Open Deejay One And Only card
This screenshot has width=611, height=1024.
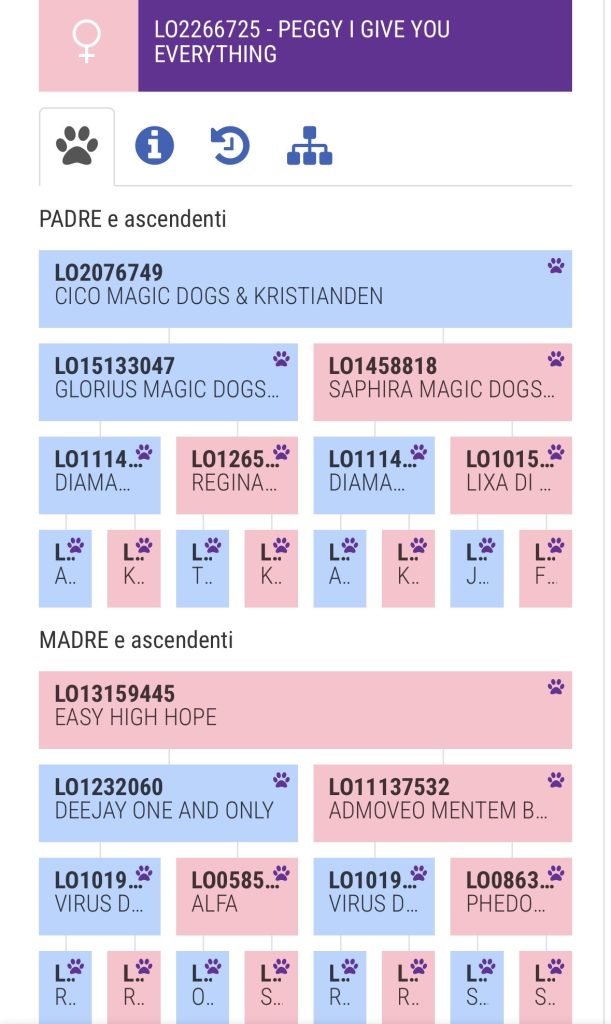click(x=168, y=803)
